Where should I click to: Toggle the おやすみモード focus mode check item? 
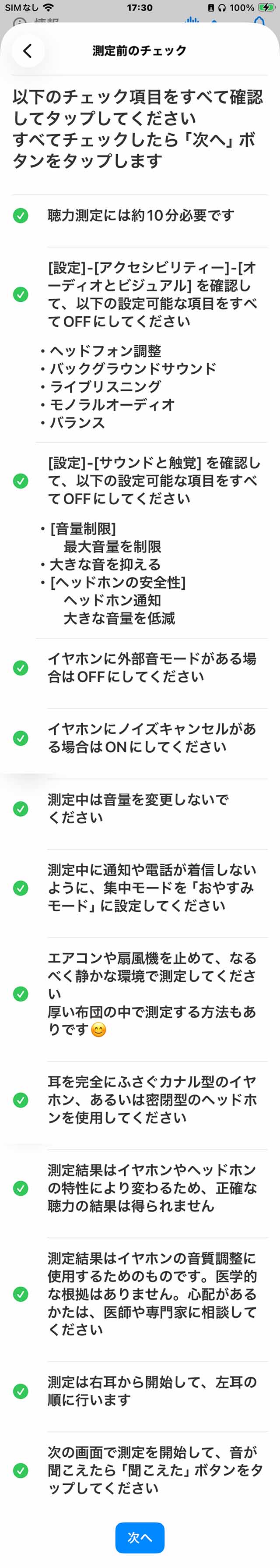point(21,888)
